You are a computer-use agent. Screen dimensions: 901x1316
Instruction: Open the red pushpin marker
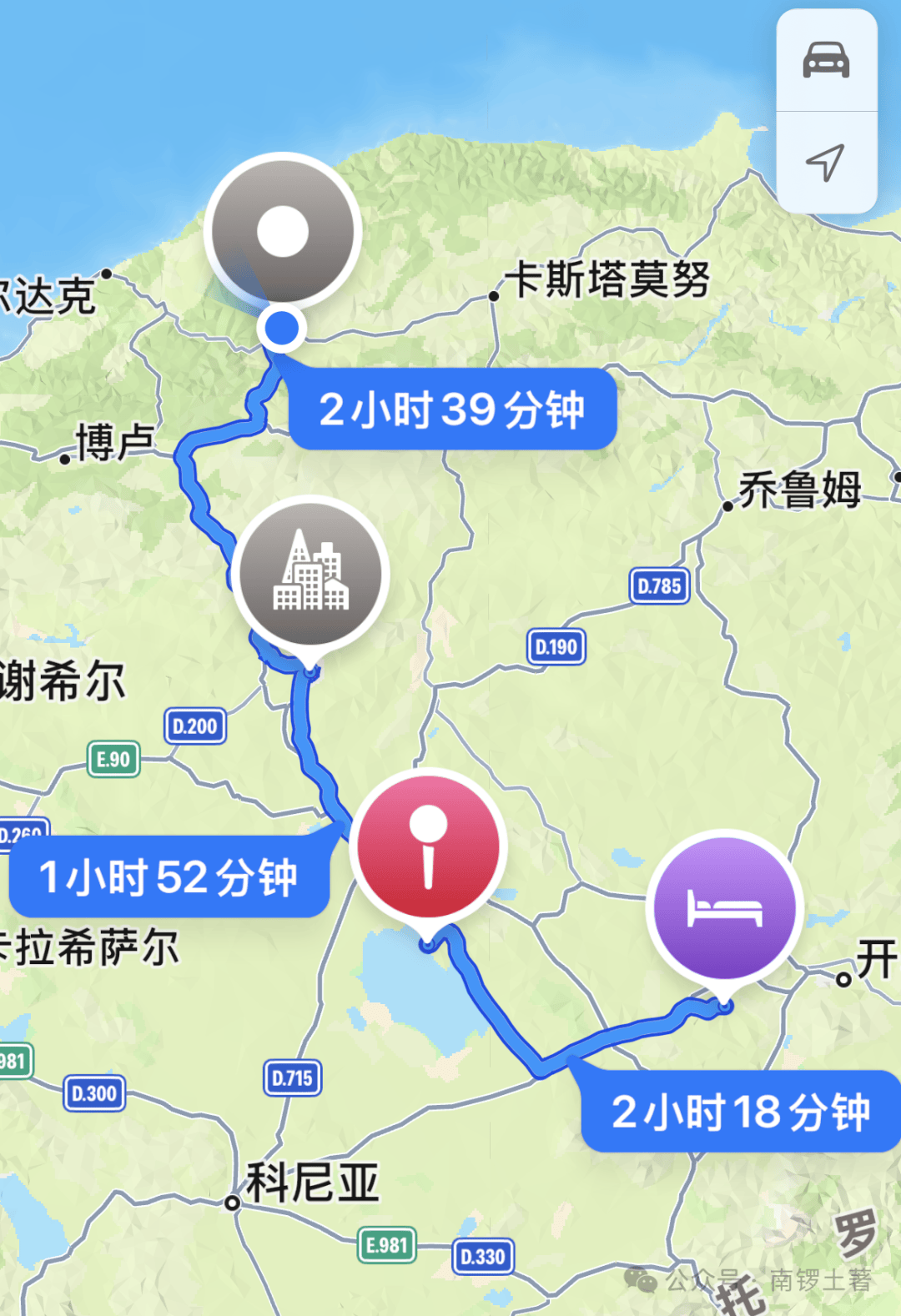click(429, 846)
